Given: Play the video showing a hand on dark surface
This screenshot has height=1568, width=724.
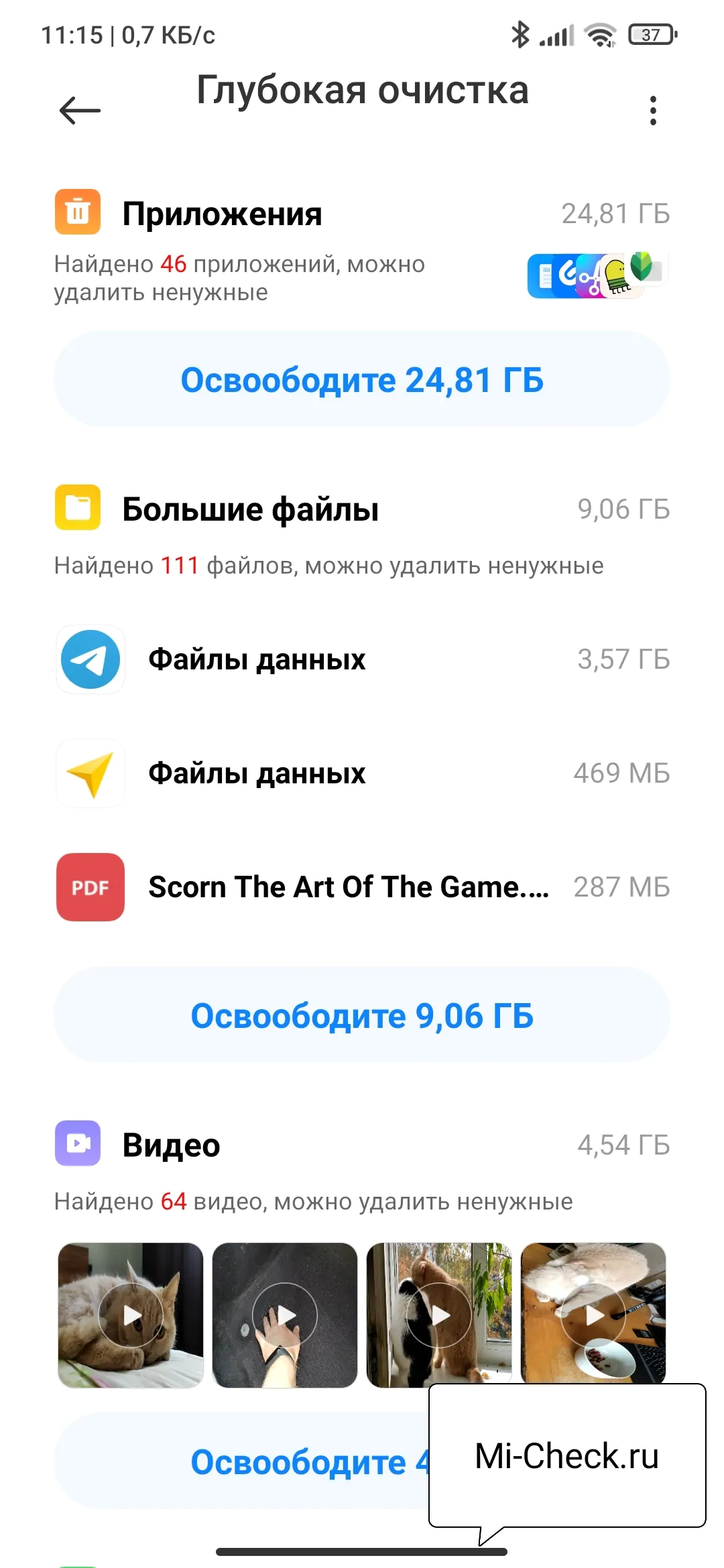Looking at the screenshot, I should pos(285,1315).
